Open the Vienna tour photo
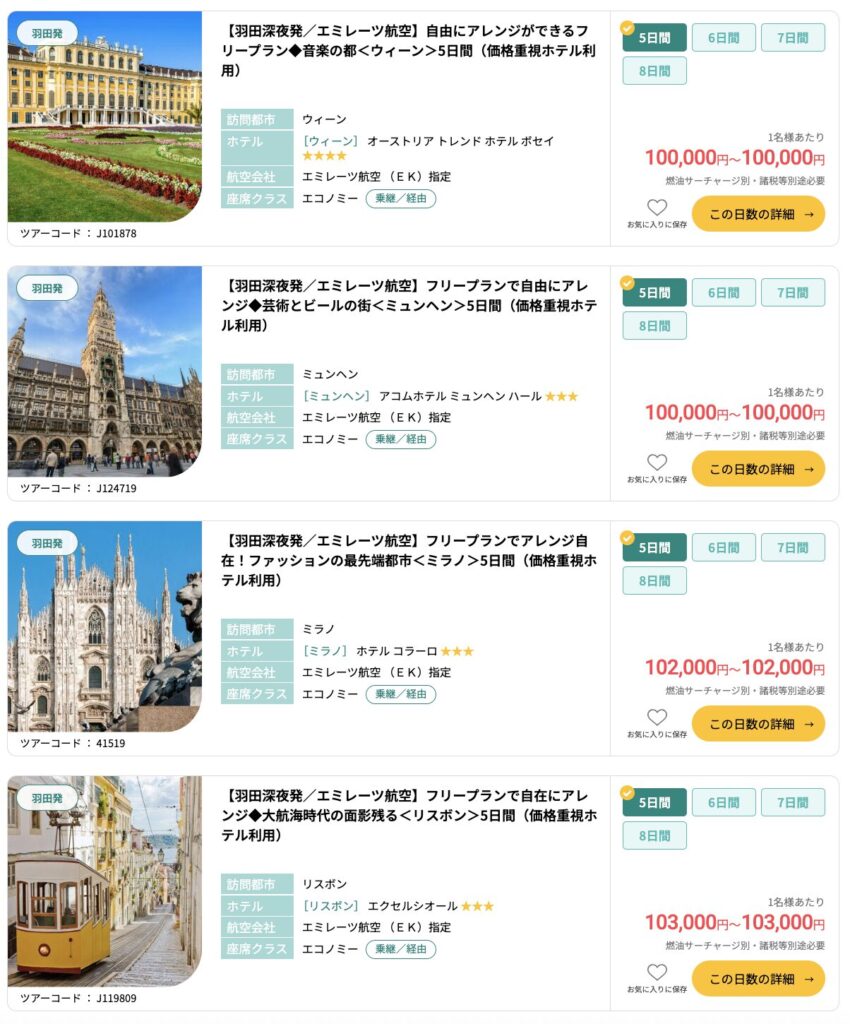850x1024 pixels. 104,116
